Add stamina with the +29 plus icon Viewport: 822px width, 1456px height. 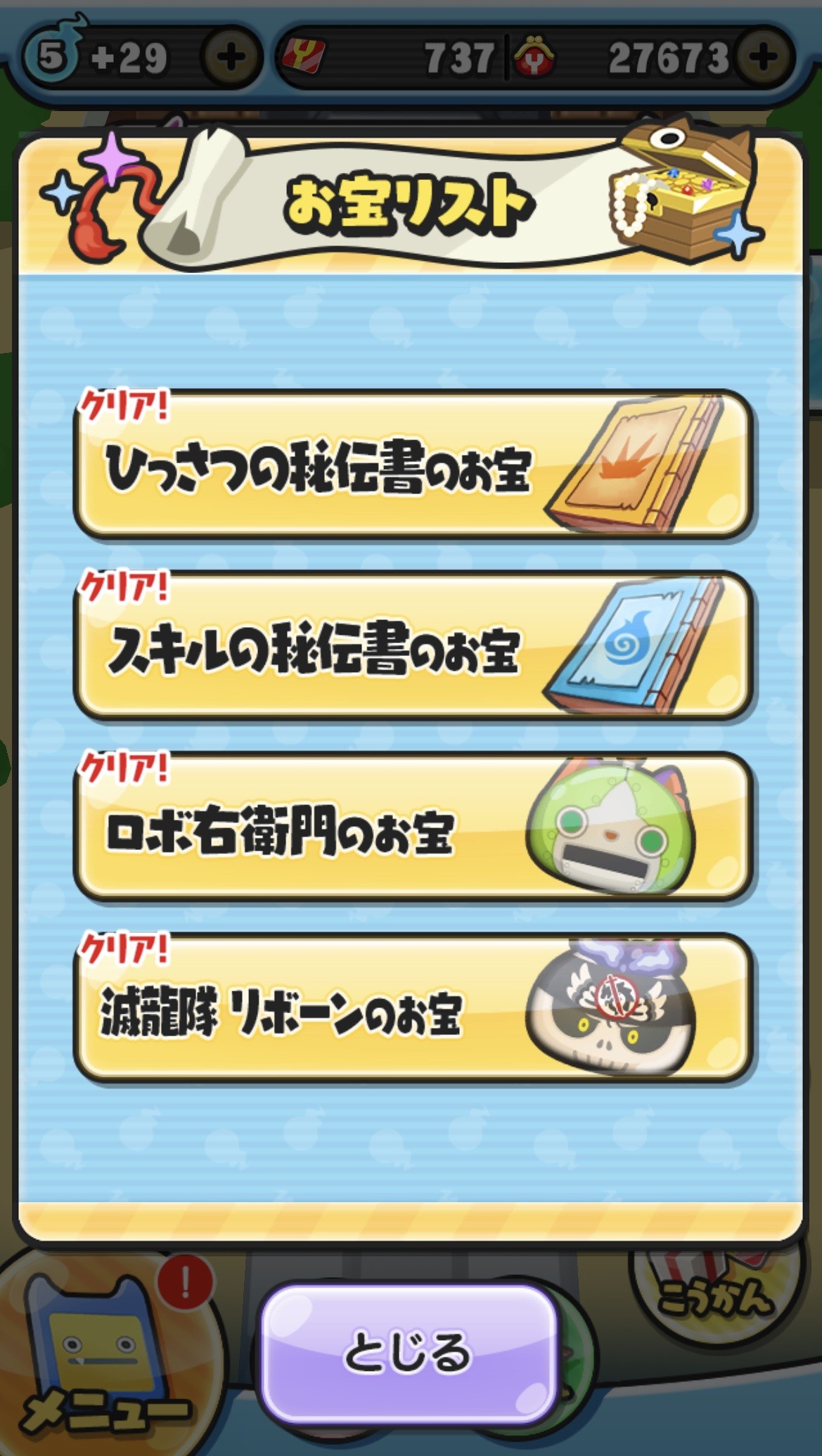pos(230,58)
